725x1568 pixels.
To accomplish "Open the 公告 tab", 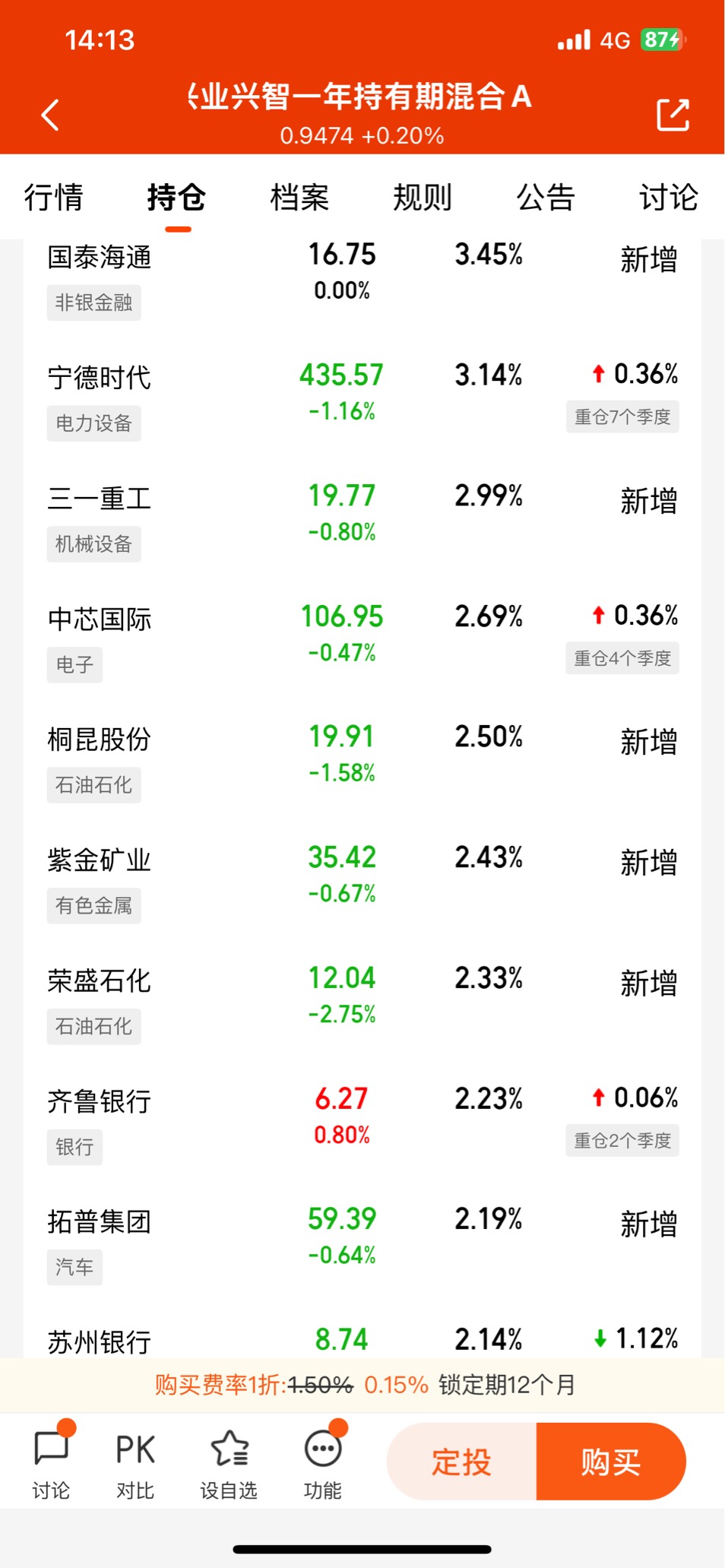I will [x=546, y=198].
